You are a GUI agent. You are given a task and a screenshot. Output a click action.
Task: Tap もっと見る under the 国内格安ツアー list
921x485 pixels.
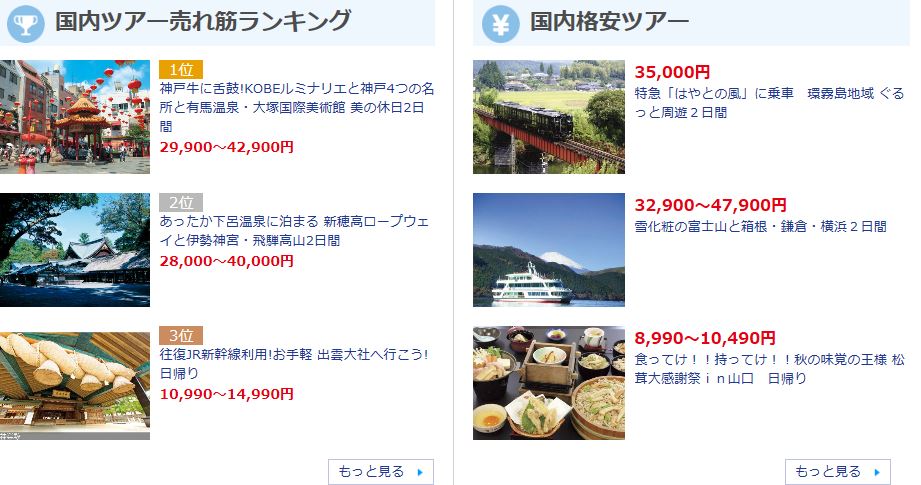[x=838, y=472]
